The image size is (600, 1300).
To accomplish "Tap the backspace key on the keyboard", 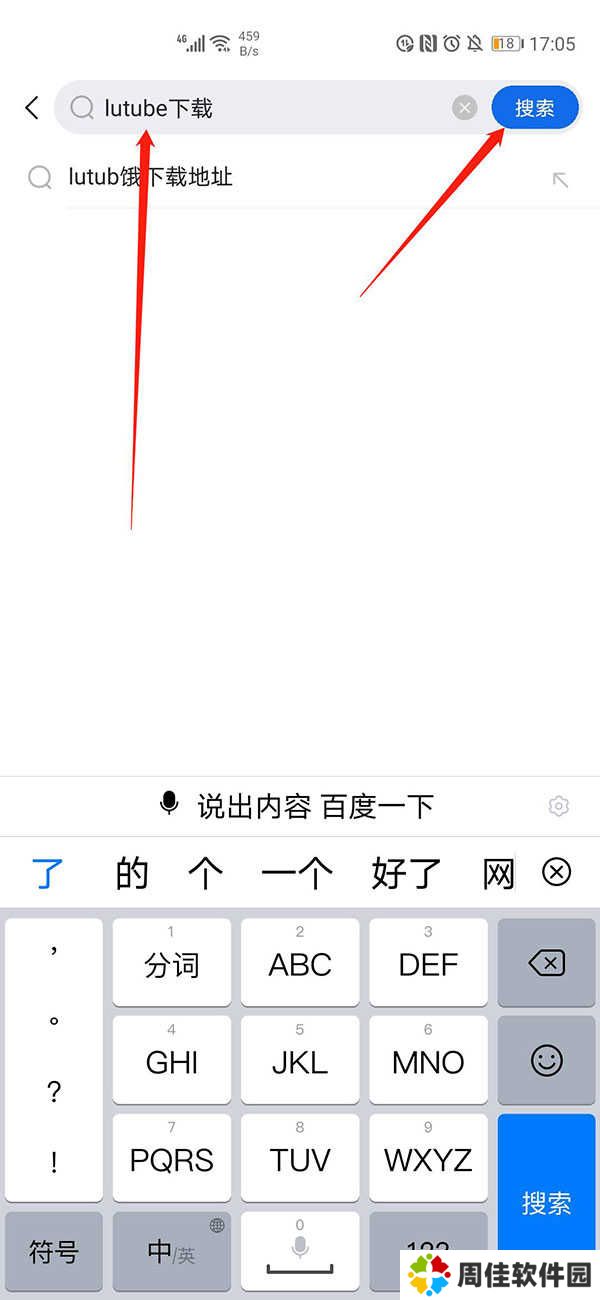I will 546,963.
